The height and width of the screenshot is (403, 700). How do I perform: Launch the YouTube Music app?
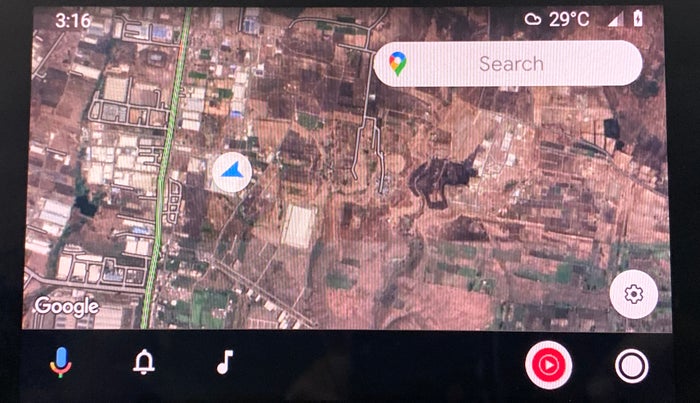pyautogui.click(x=548, y=366)
